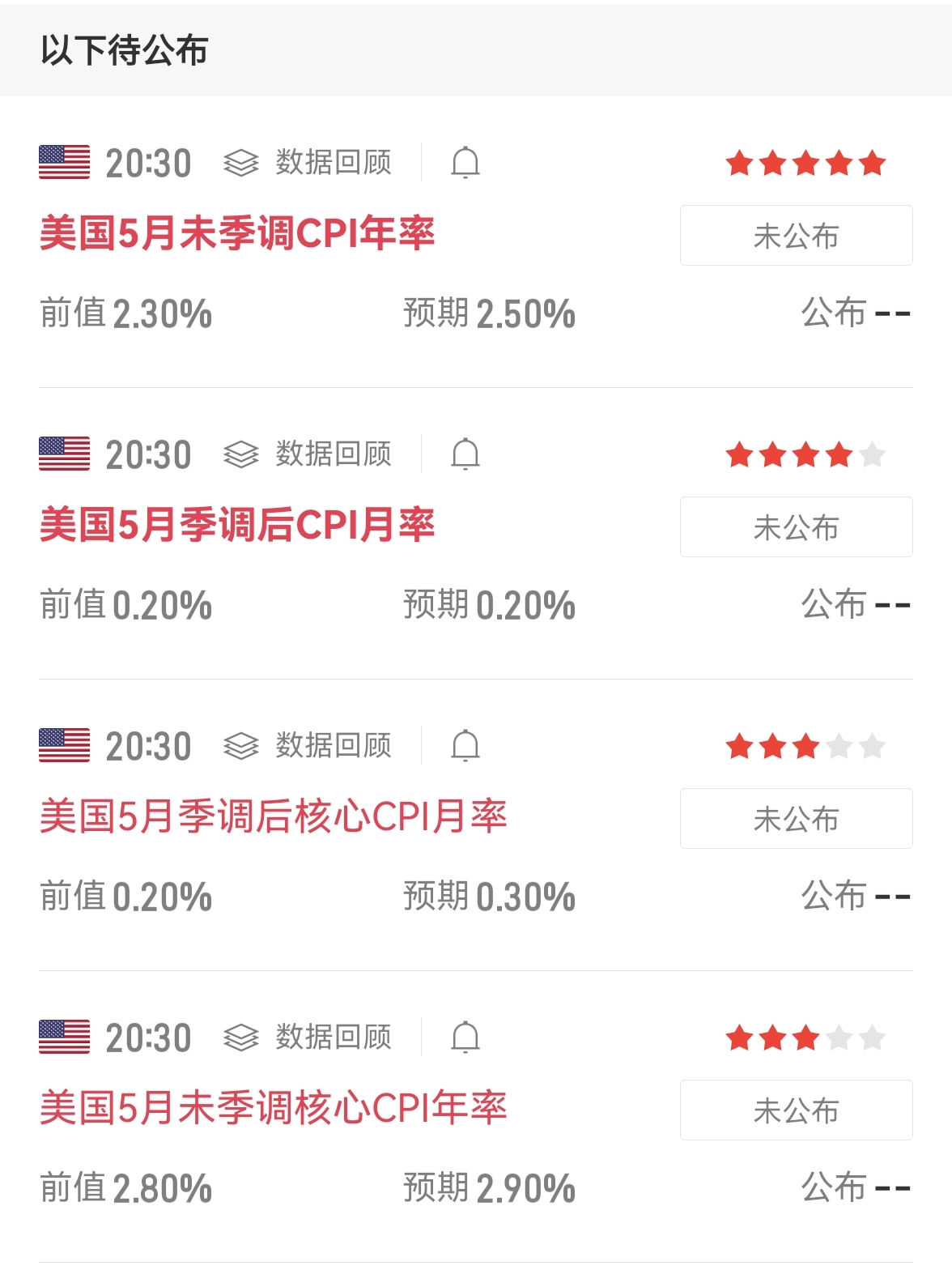Open the 美国5月季调后核心CPI月率 entry
952x1270 pixels.
point(273,817)
